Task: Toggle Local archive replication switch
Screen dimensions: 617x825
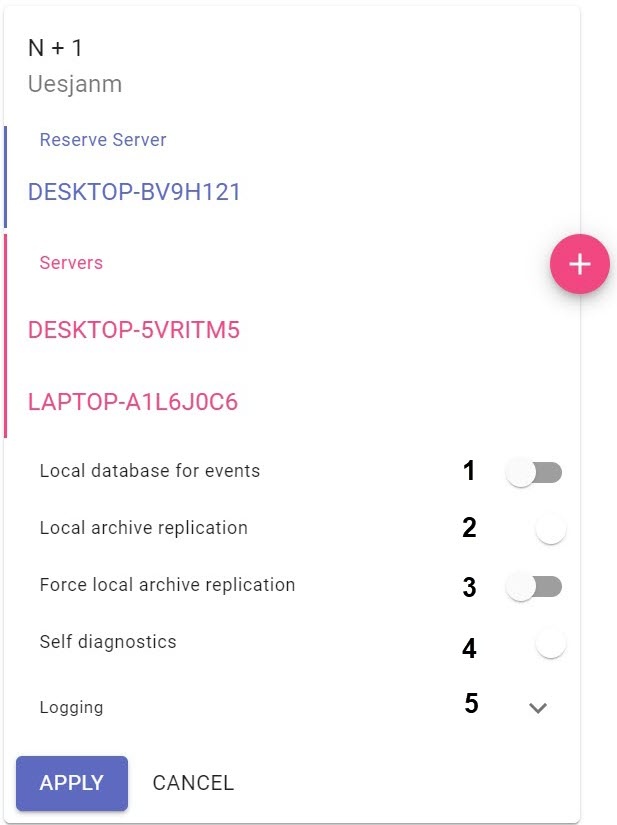Action: coord(548,529)
